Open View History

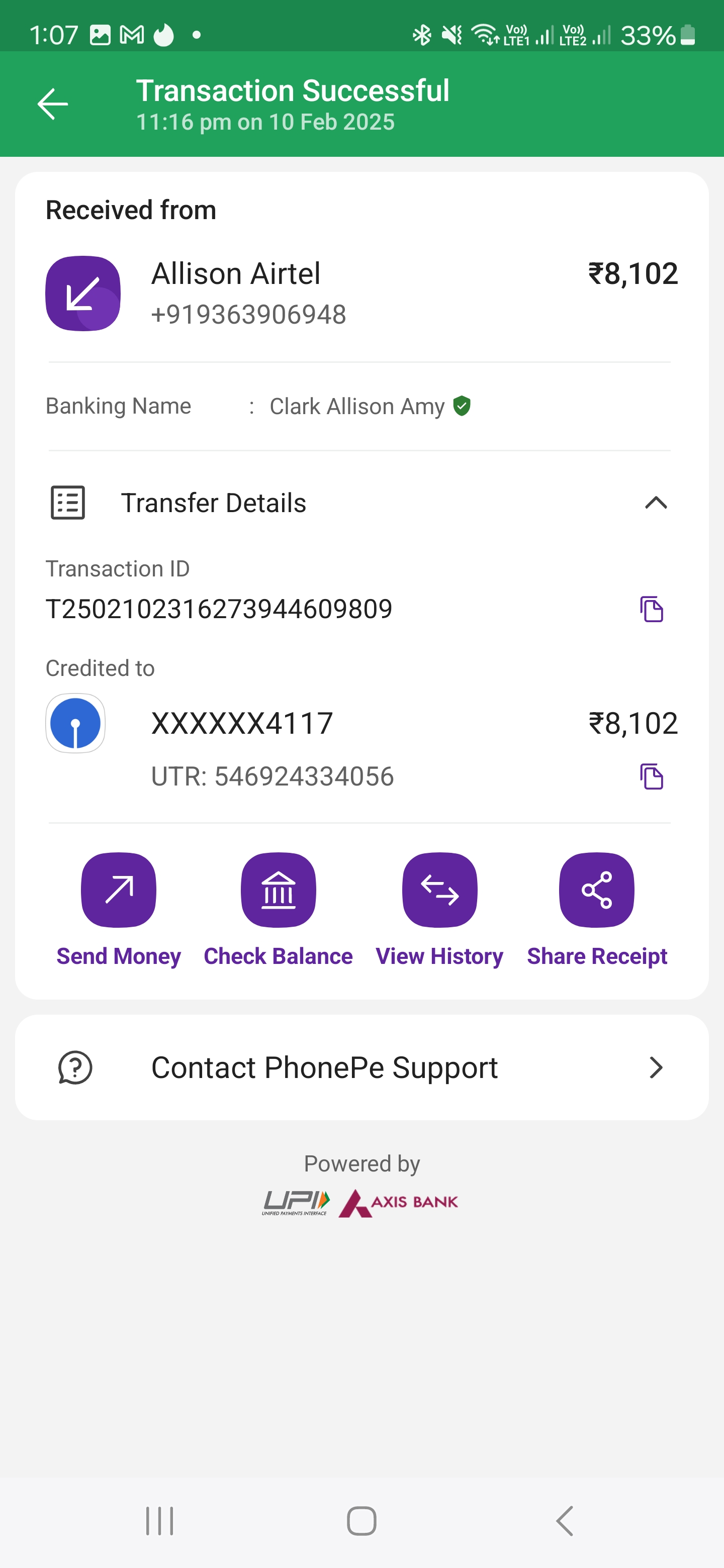coord(439,910)
